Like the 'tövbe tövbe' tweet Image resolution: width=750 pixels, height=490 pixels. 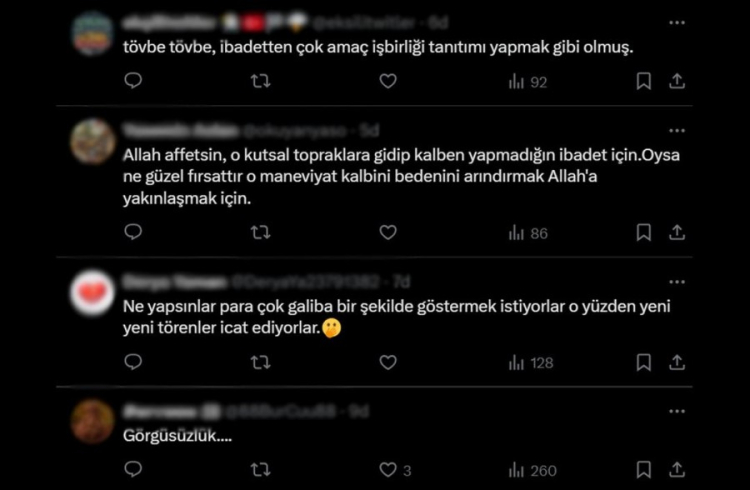tap(388, 82)
